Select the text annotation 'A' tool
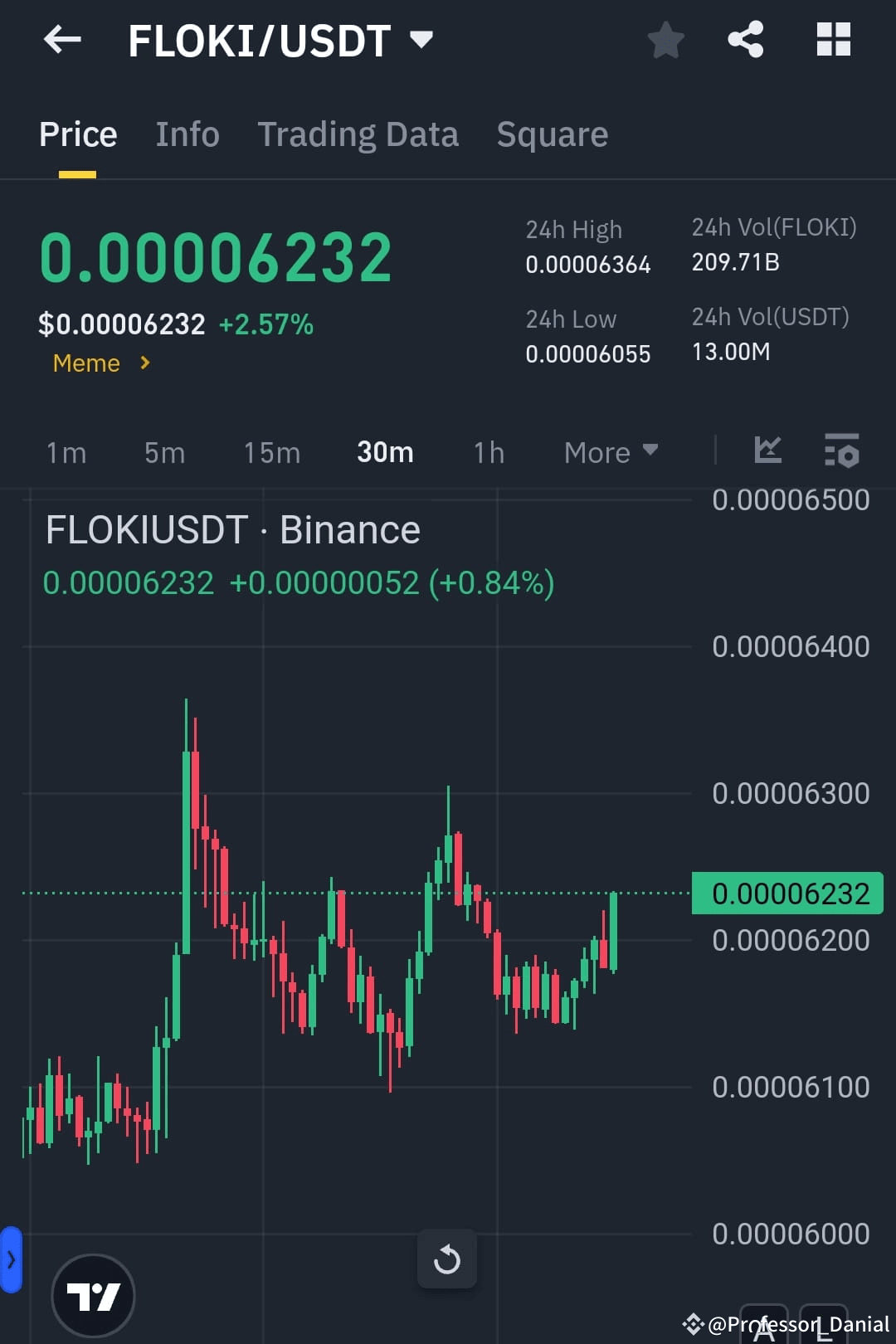This screenshot has width=896, height=1344. pyautogui.click(x=763, y=1329)
